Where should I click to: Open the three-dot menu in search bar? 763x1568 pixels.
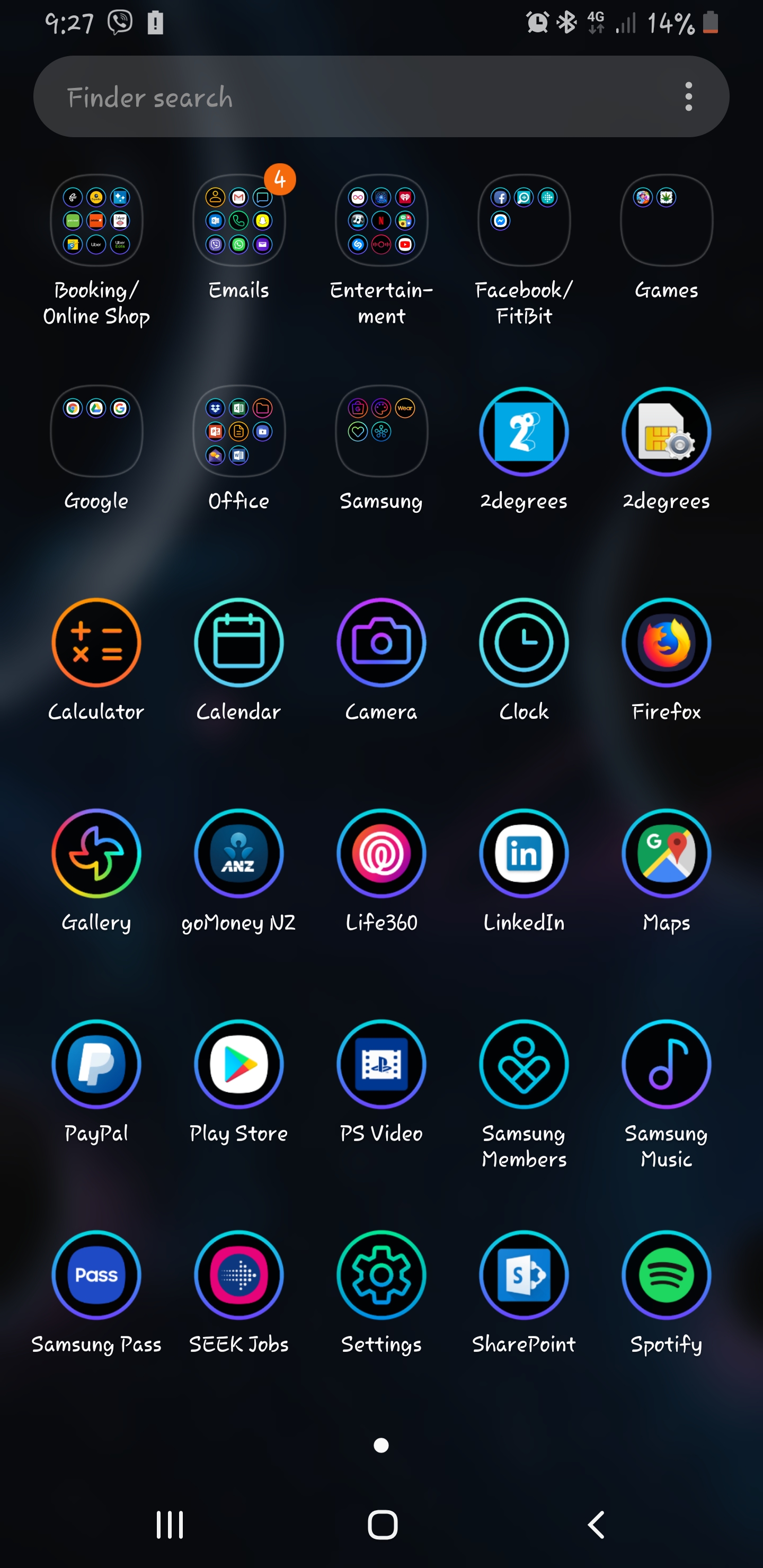(688, 97)
